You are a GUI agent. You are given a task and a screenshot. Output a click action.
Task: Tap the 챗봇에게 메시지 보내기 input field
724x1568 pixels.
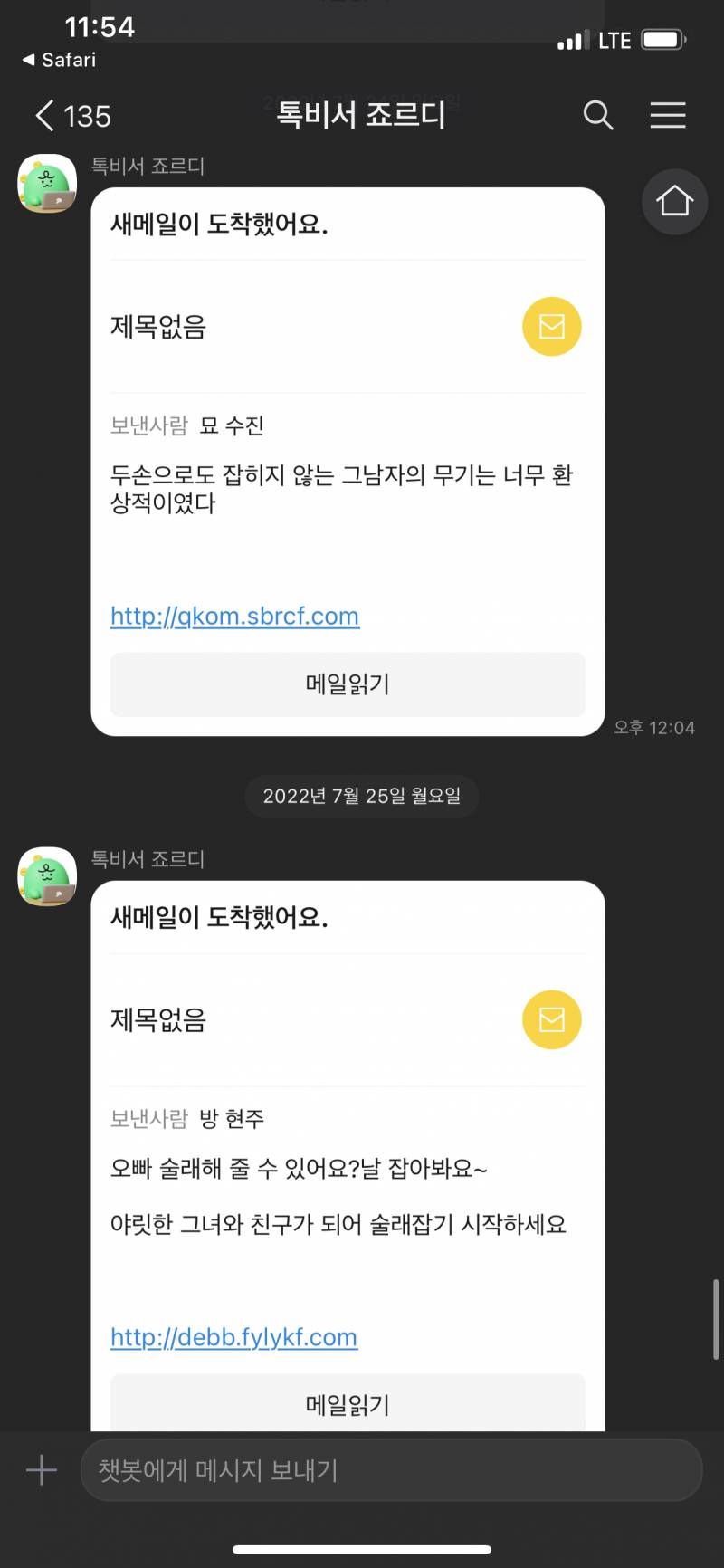point(391,1471)
